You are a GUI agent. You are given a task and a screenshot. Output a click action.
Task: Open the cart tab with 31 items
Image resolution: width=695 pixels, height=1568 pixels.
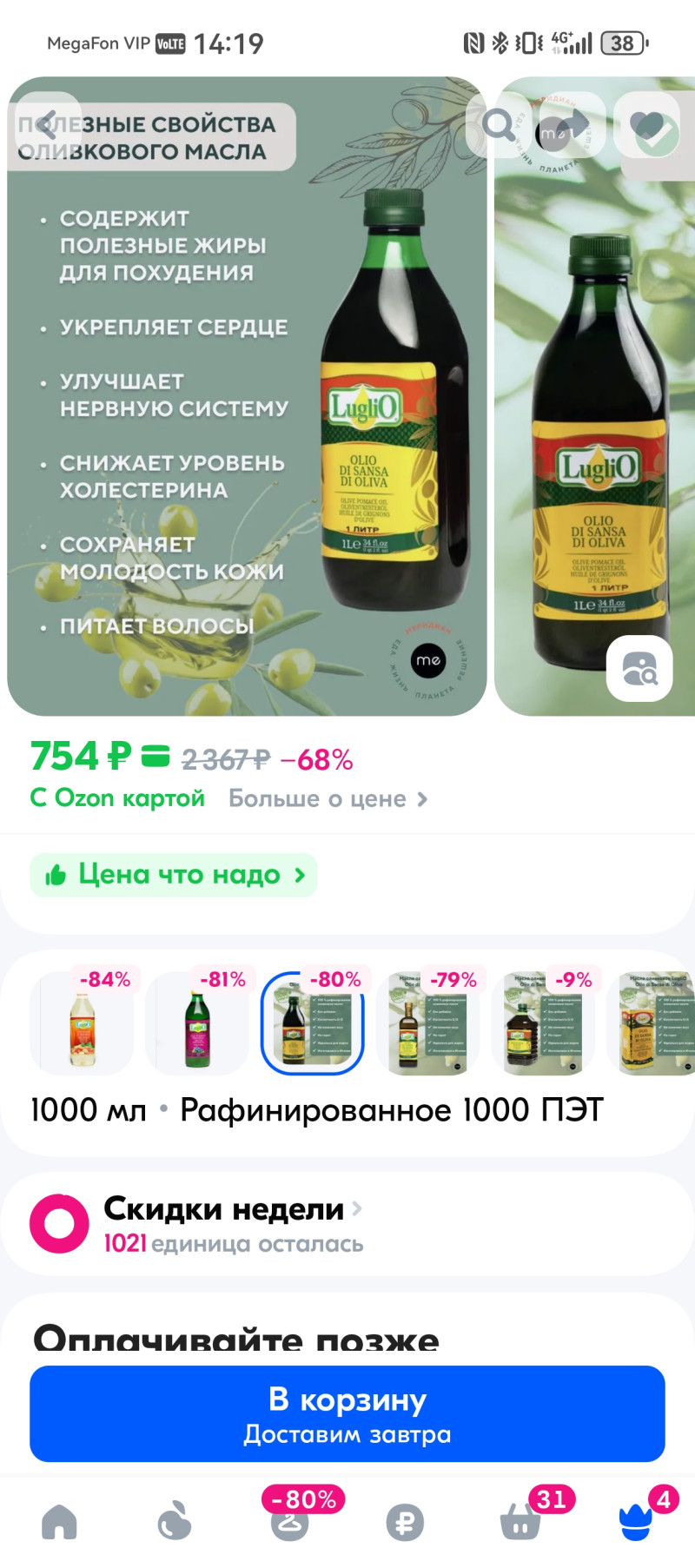(520, 1521)
